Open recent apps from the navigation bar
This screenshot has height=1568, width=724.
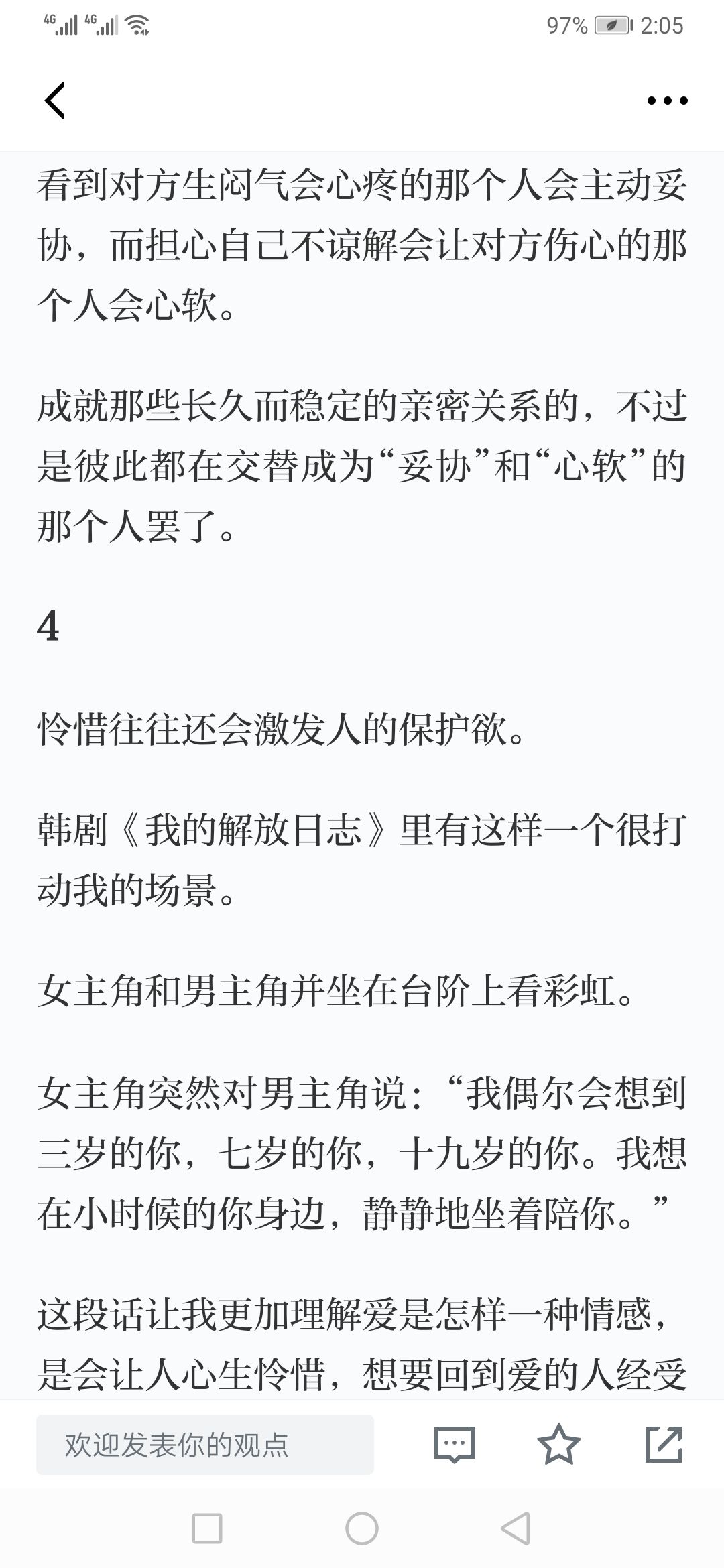207,1528
